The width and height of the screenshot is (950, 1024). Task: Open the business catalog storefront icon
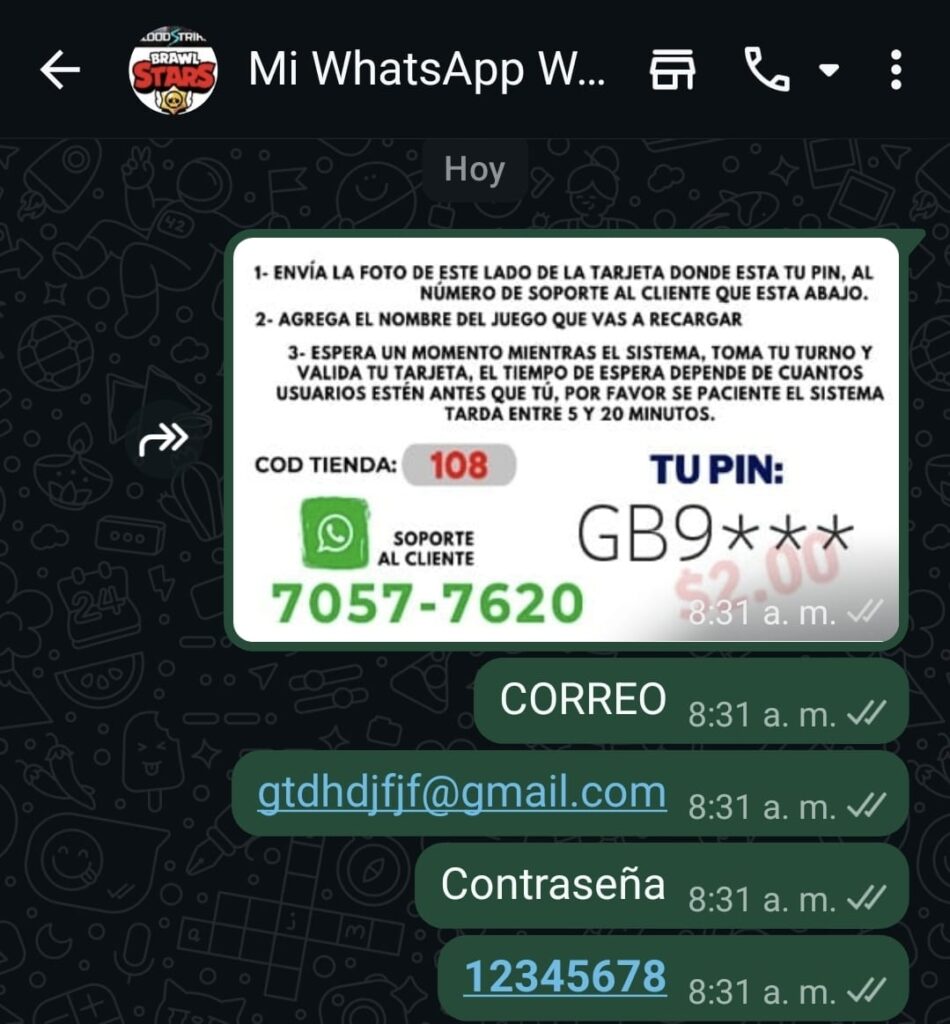click(x=672, y=70)
